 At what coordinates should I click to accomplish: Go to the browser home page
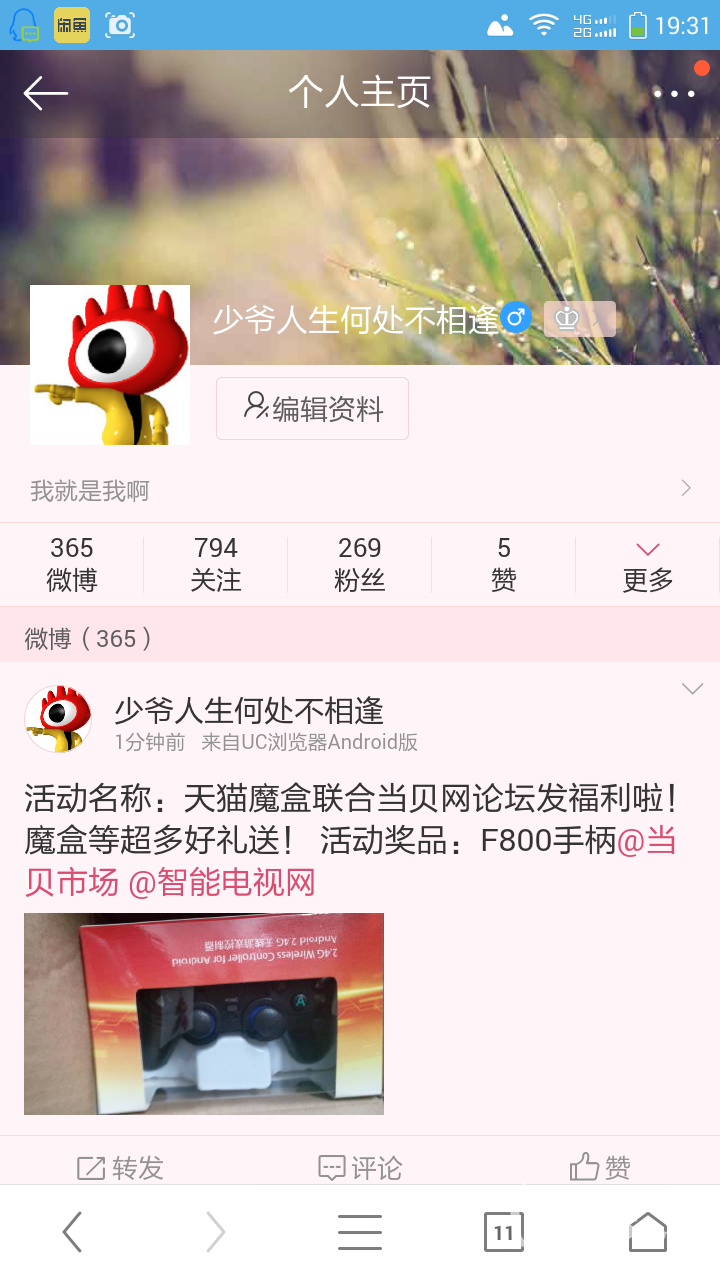[648, 1232]
